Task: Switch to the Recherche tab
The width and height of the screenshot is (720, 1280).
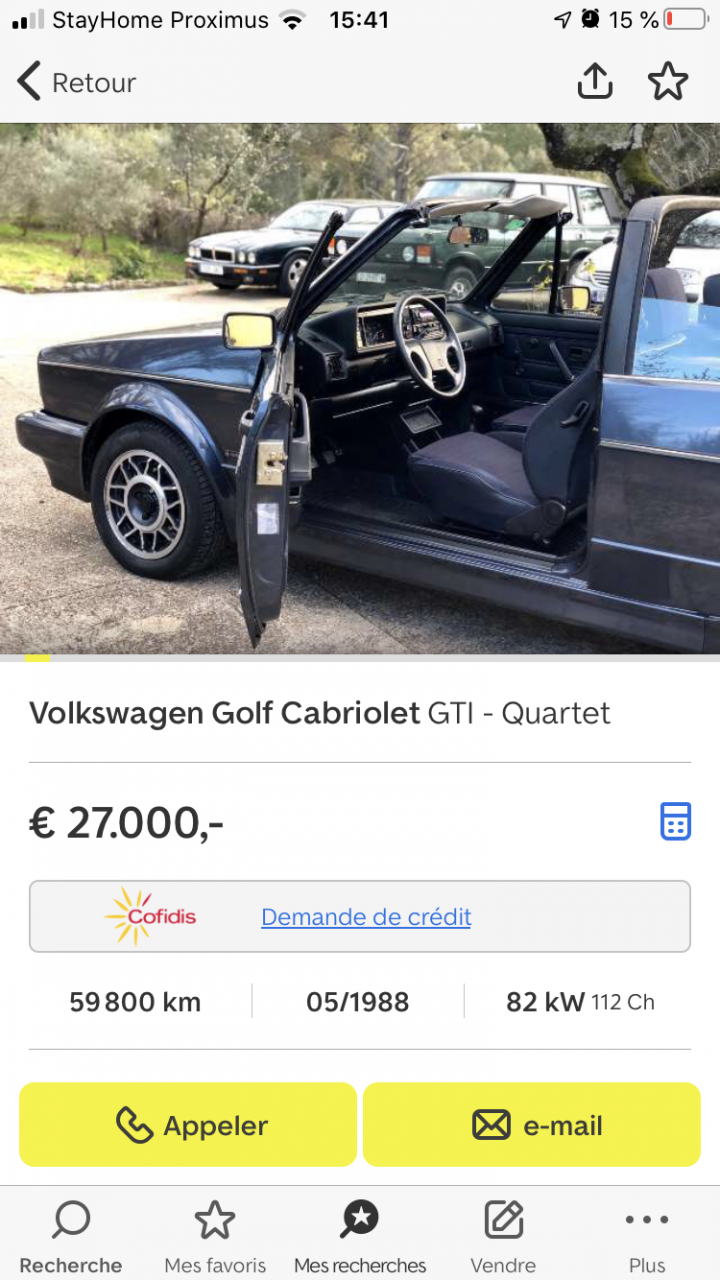Action: click(x=71, y=1237)
